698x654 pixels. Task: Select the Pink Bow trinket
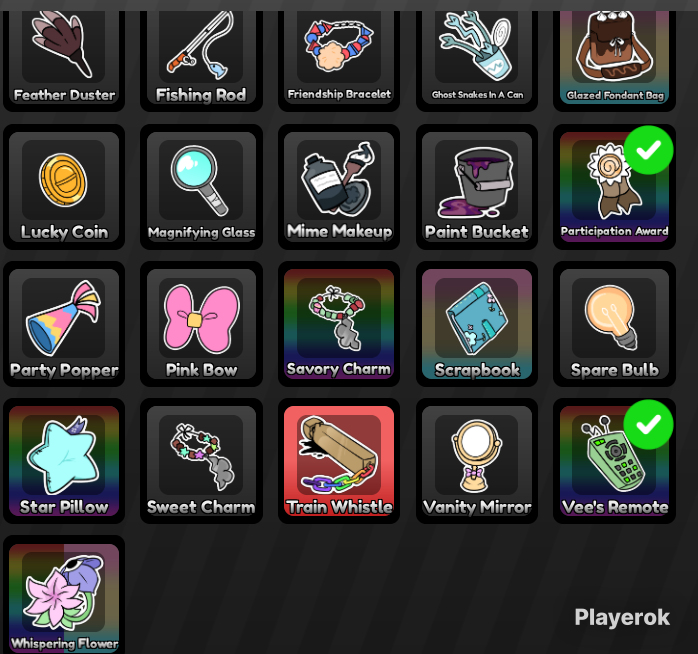201,323
